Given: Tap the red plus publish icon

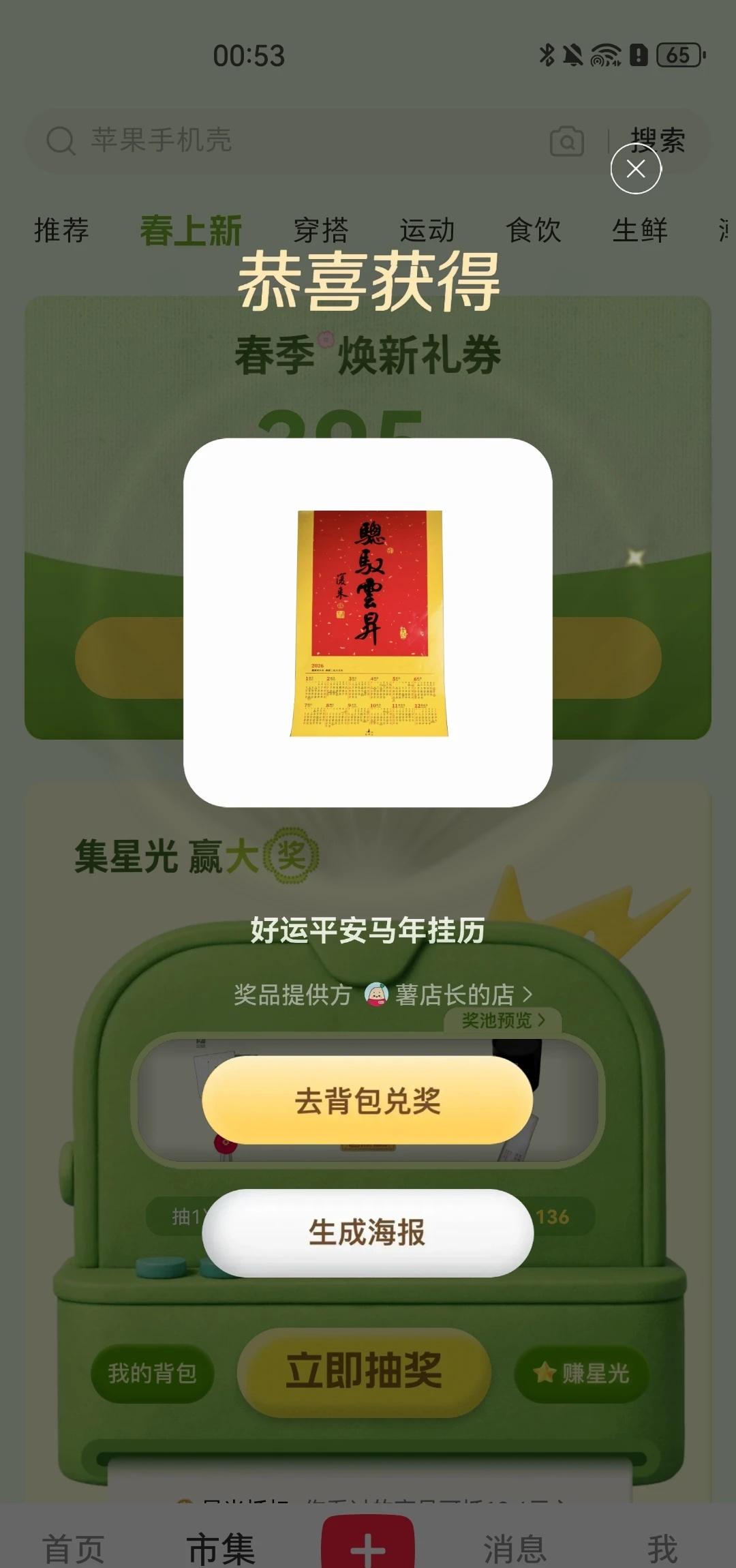Looking at the screenshot, I should pos(368,1535).
